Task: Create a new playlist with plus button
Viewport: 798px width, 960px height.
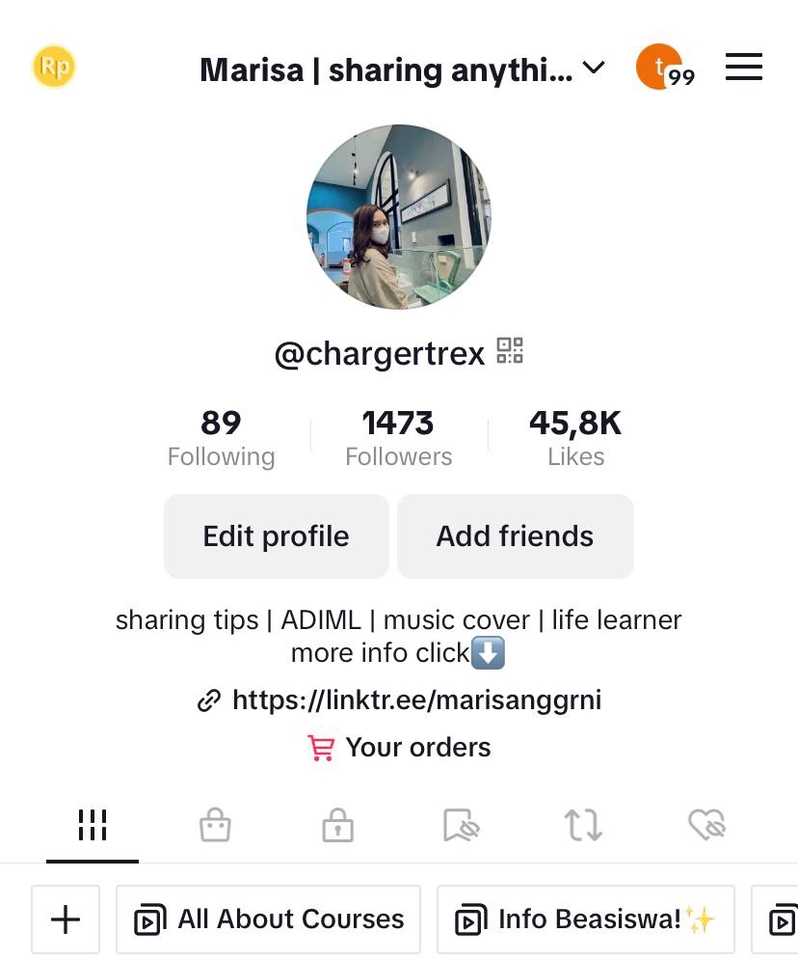Action: click(65, 918)
